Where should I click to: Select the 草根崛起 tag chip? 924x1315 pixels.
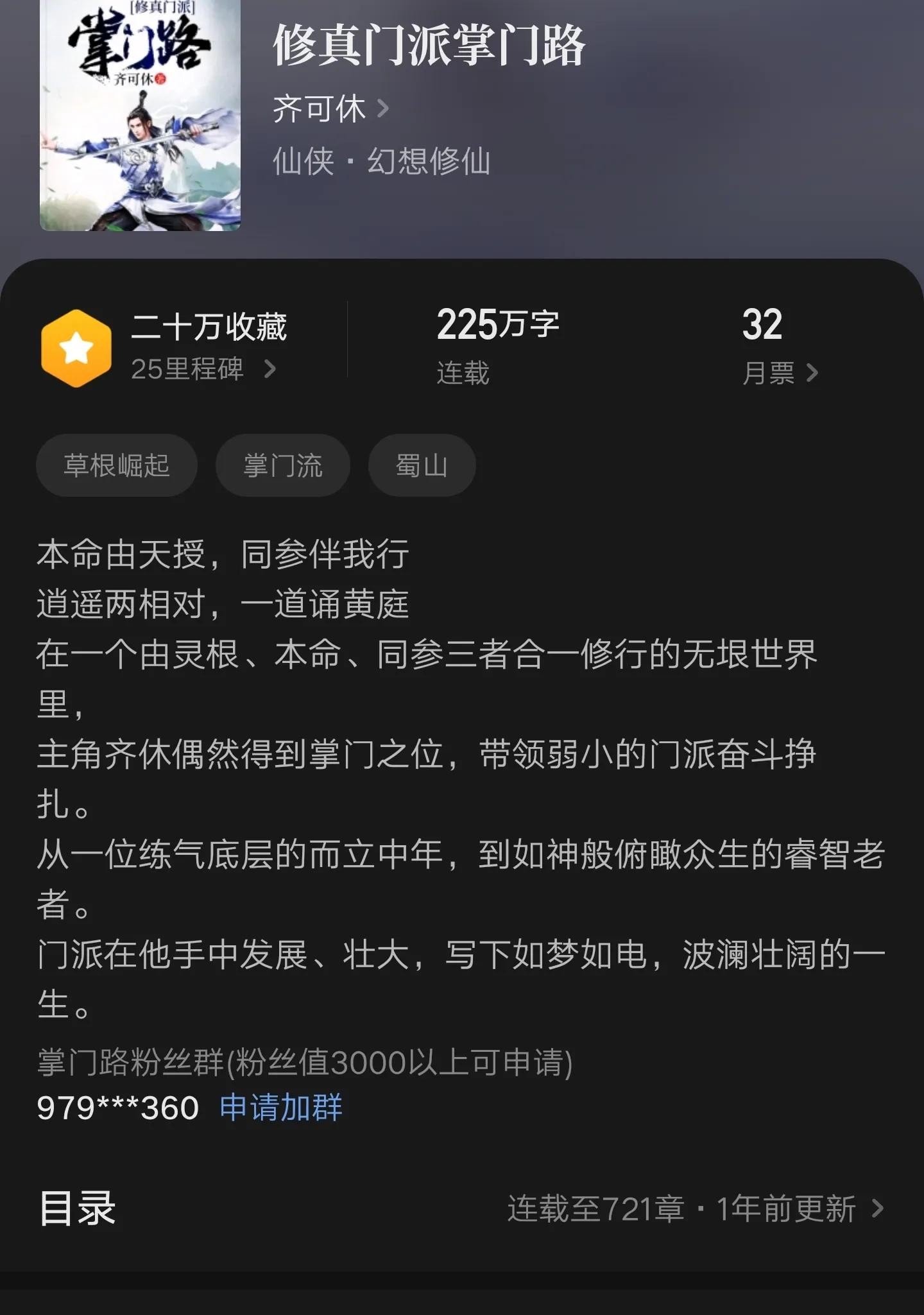116,465
